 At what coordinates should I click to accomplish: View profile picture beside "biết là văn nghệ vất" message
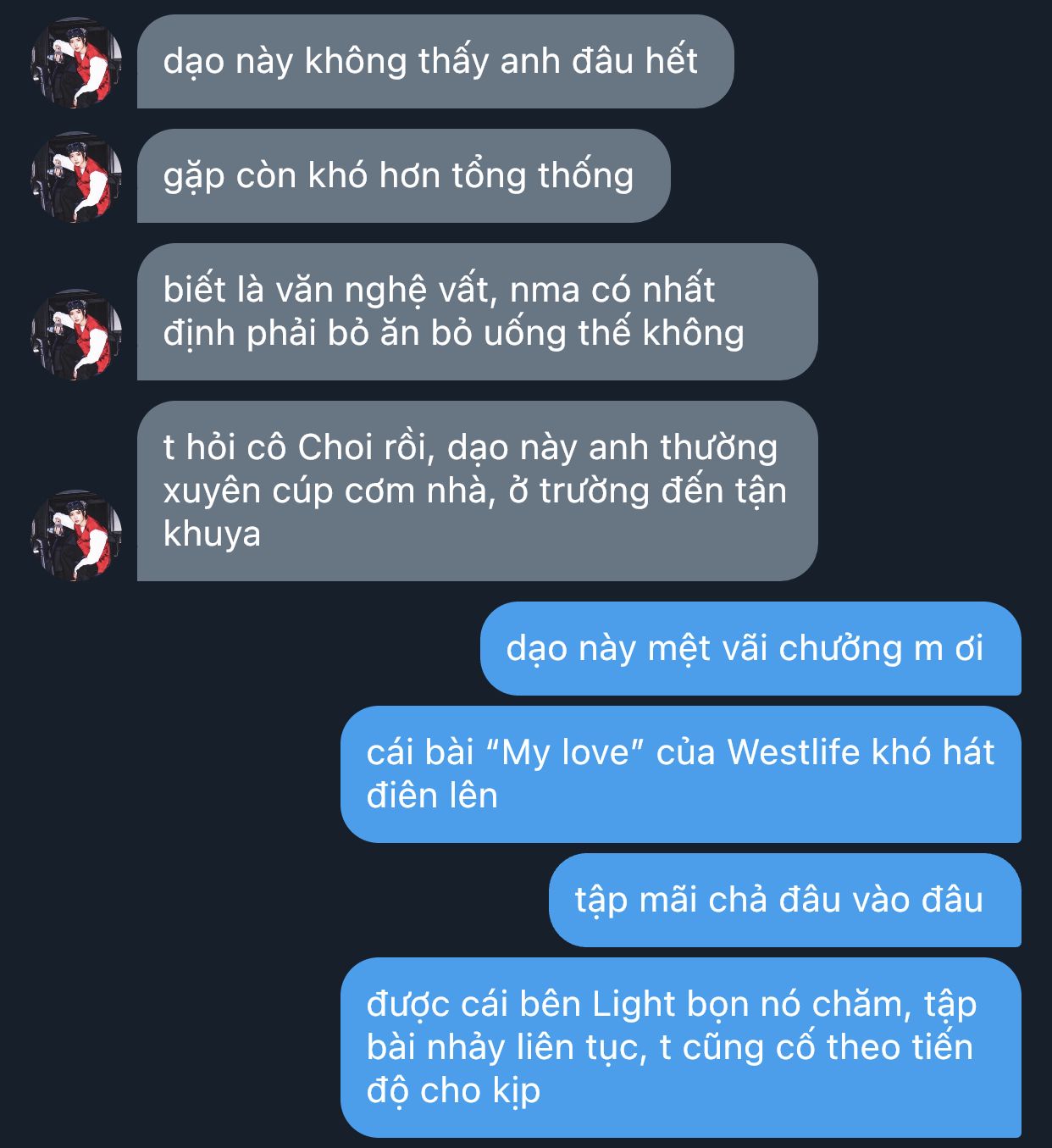coord(76,334)
